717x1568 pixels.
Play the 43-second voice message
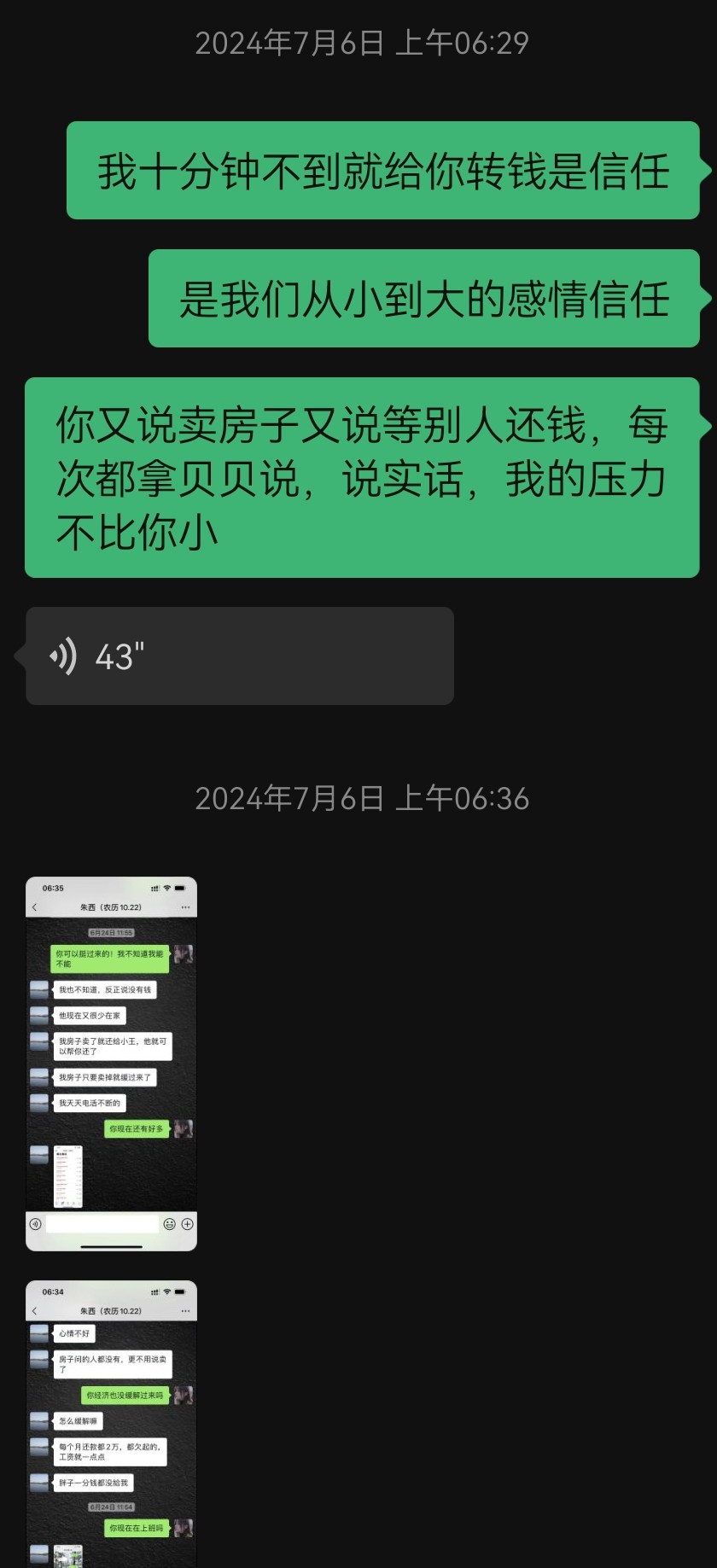coord(239,656)
